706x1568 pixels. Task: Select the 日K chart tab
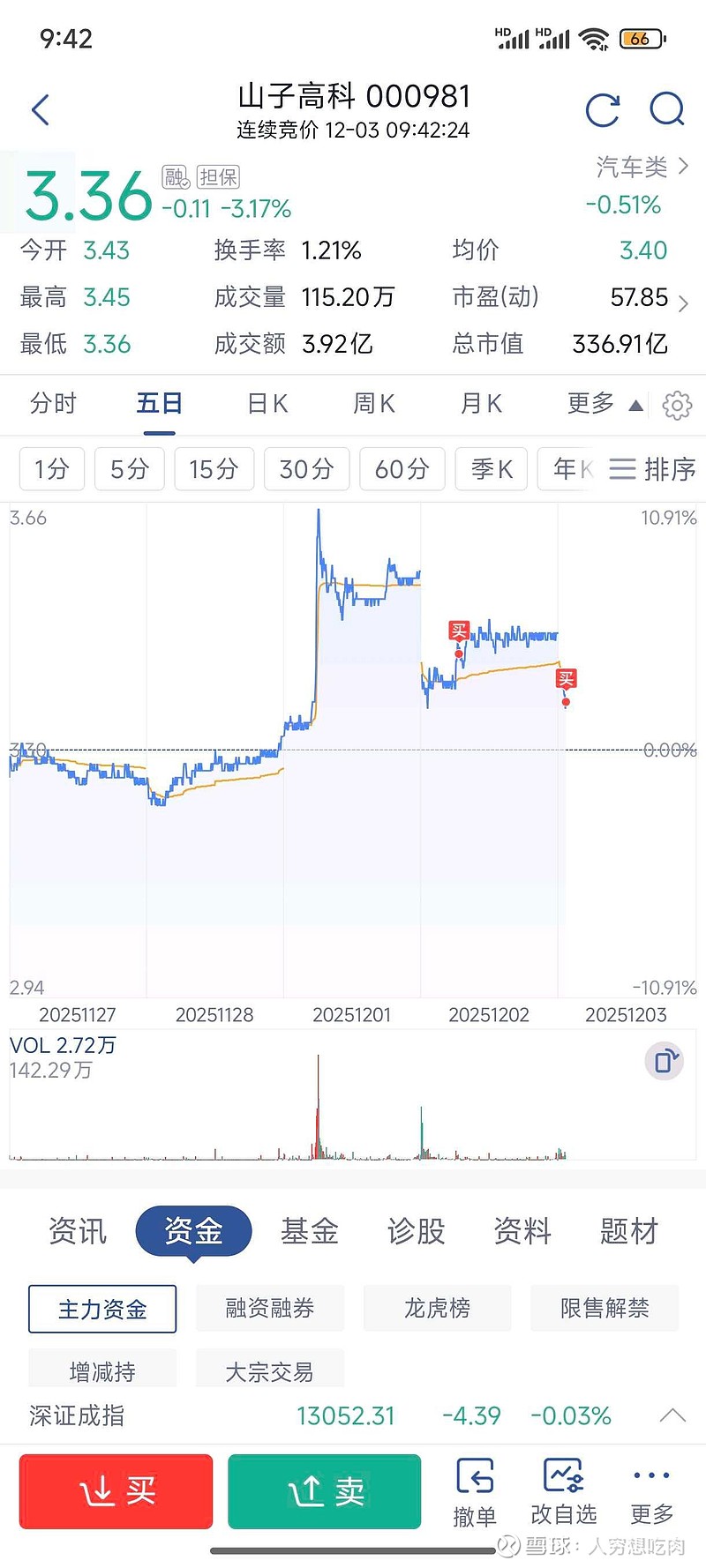(x=267, y=404)
